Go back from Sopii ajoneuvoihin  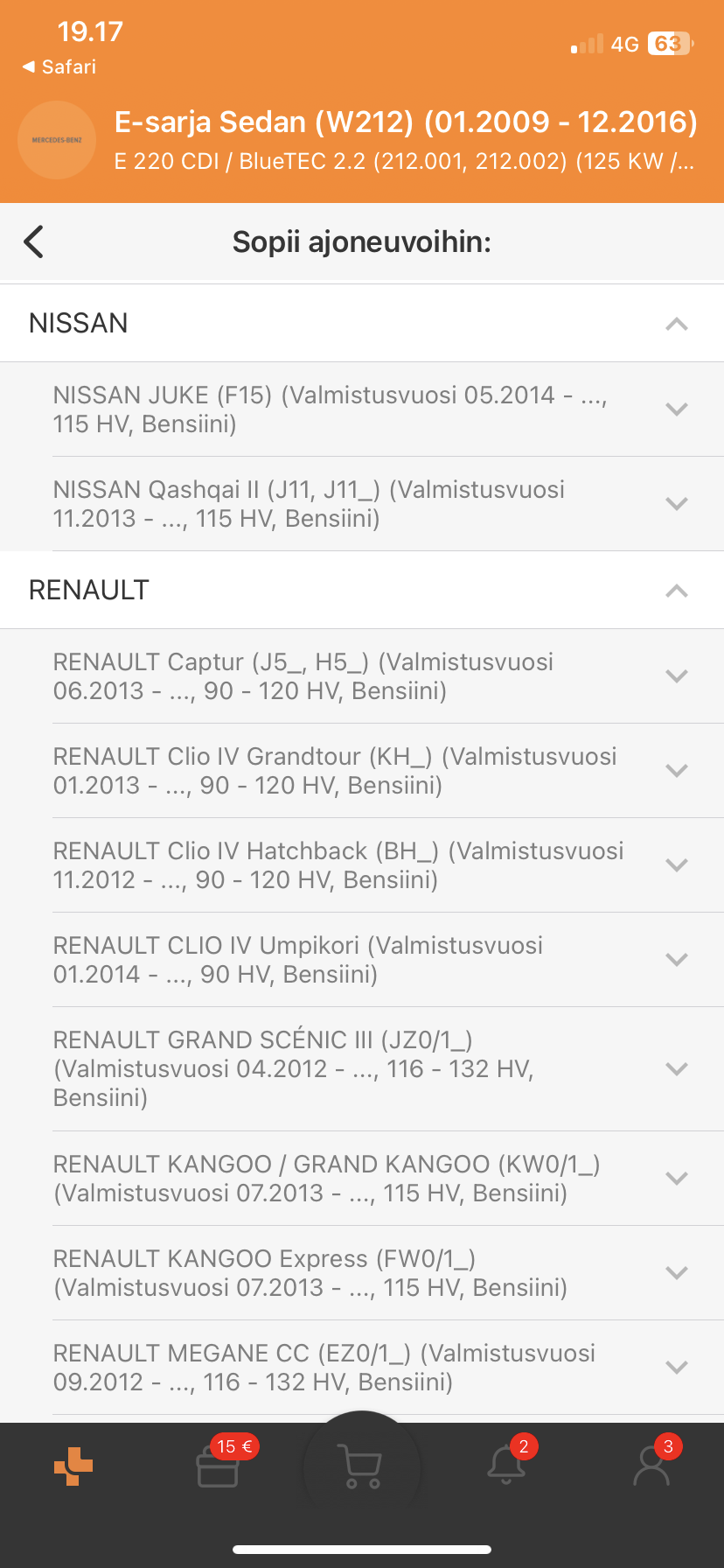point(34,242)
